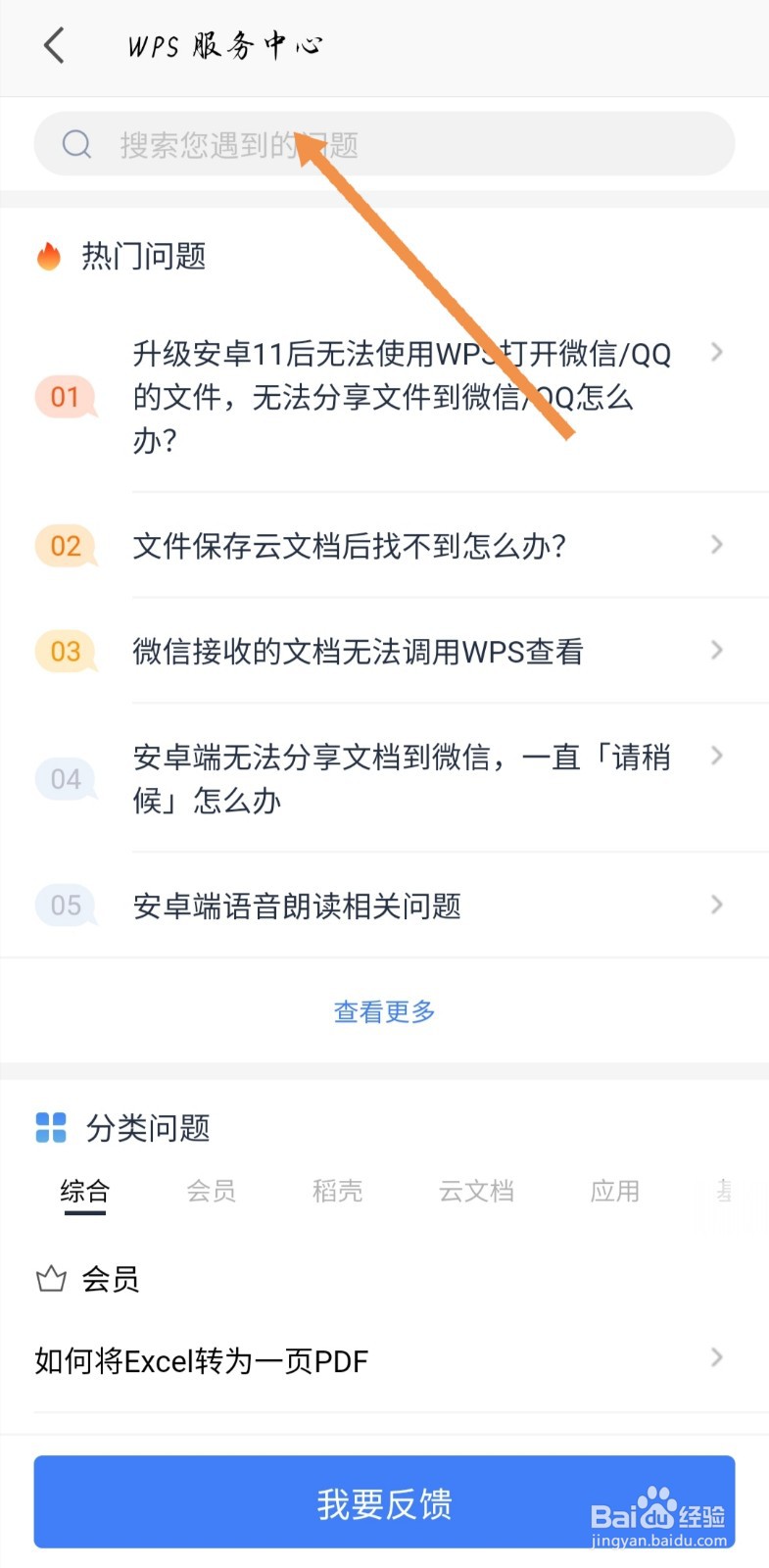Click the 01 number badge

coord(65,397)
